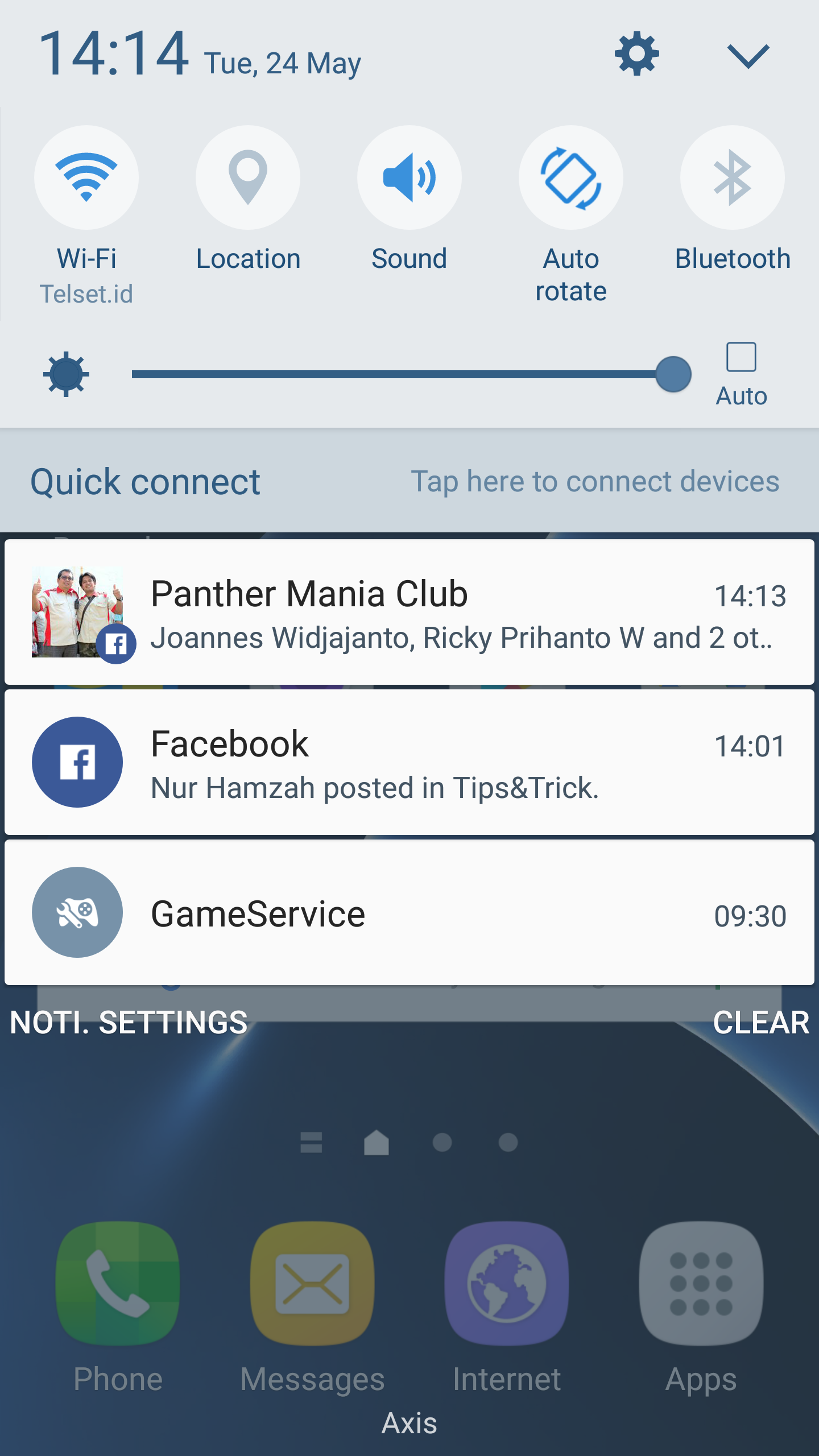Expand the quick settings panel chevron
Viewport: 819px width, 1456px height.
[x=748, y=56]
